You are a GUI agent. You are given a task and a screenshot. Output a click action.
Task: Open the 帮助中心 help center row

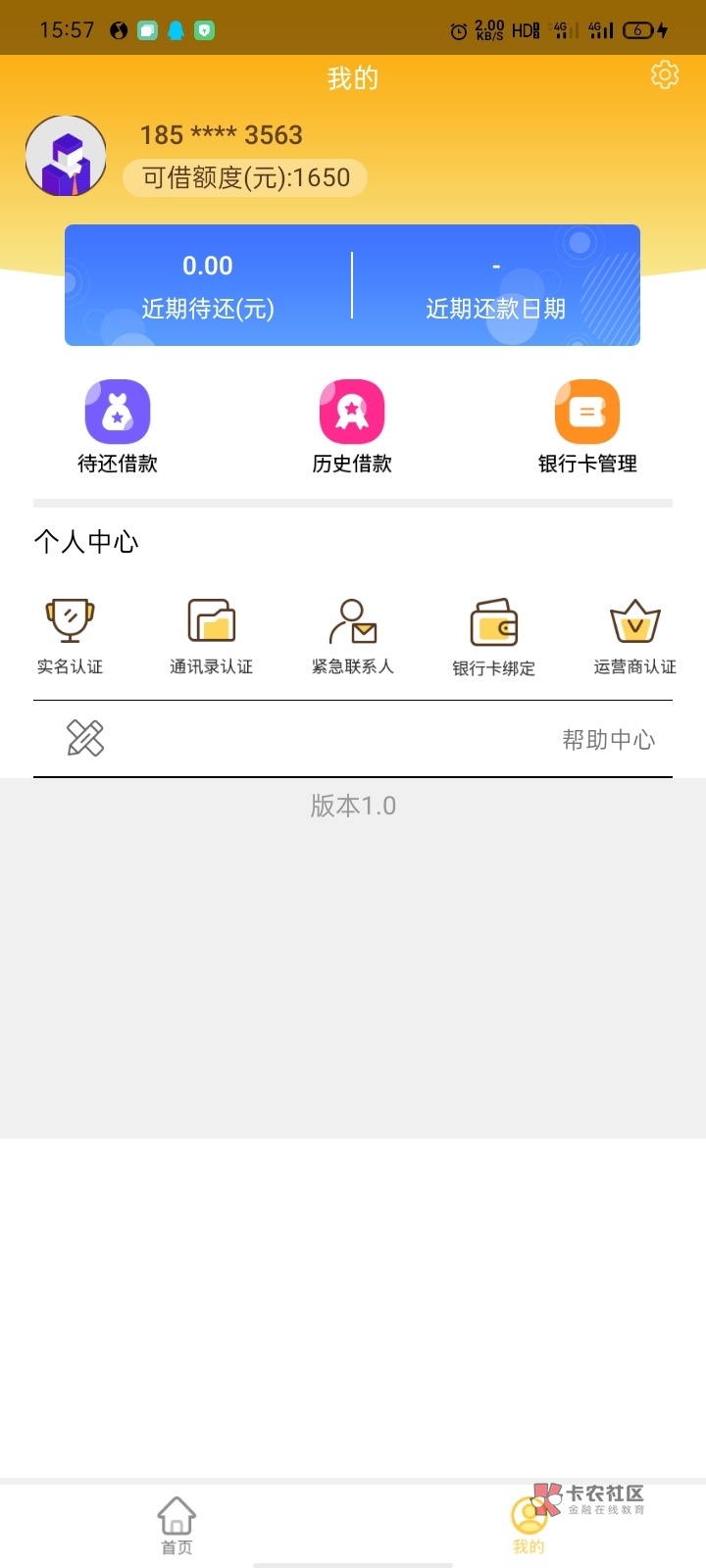click(353, 740)
